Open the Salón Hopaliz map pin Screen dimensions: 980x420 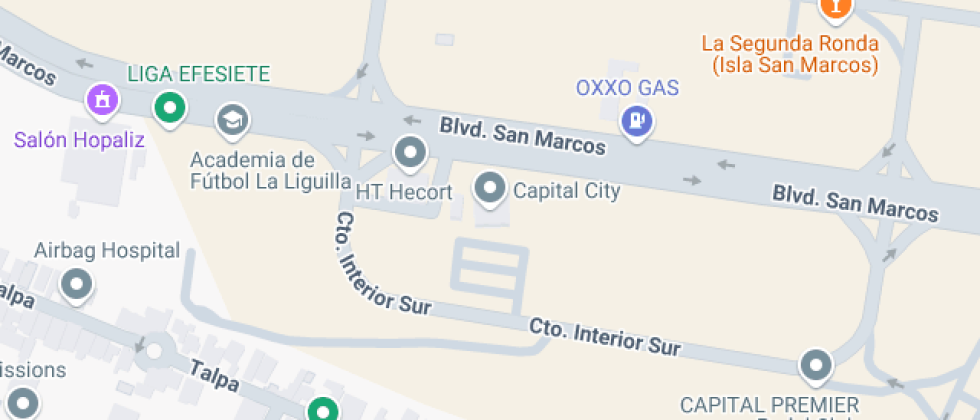[103, 99]
